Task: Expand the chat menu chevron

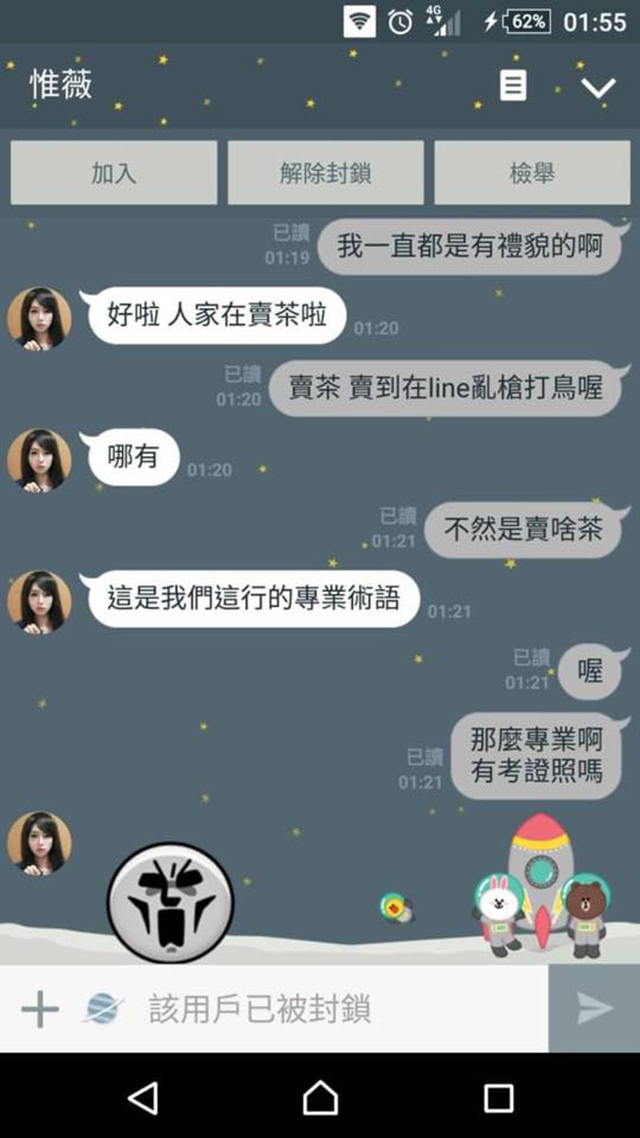Action: (x=598, y=88)
